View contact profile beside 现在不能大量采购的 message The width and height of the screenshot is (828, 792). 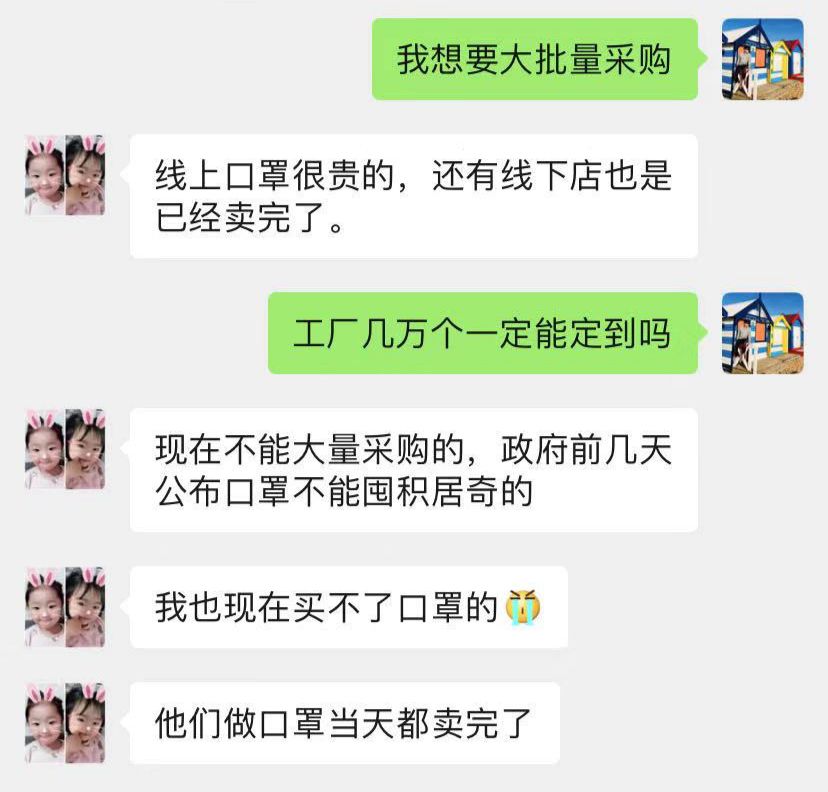(x=65, y=449)
